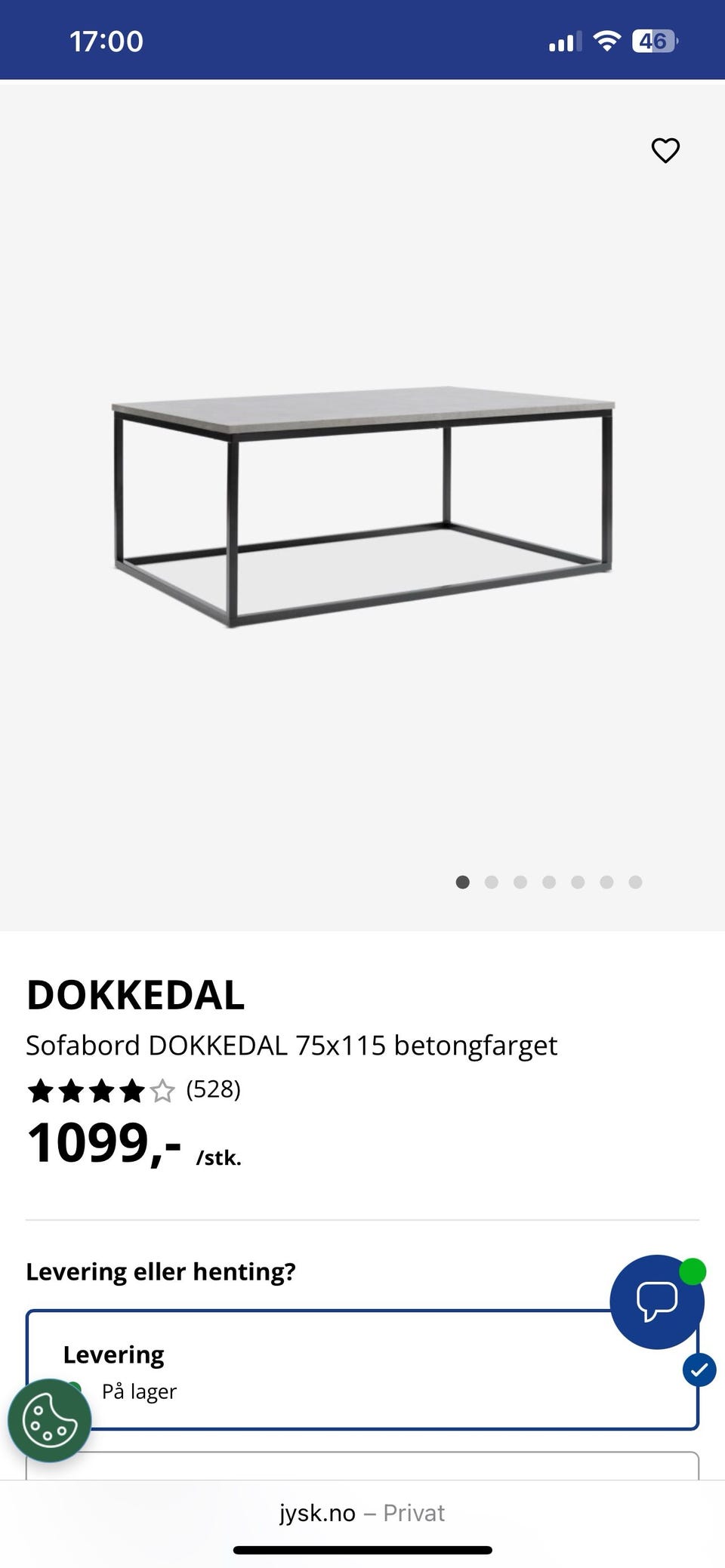Open cookie settings
The height and width of the screenshot is (1568, 725).
coord(49,1421)
